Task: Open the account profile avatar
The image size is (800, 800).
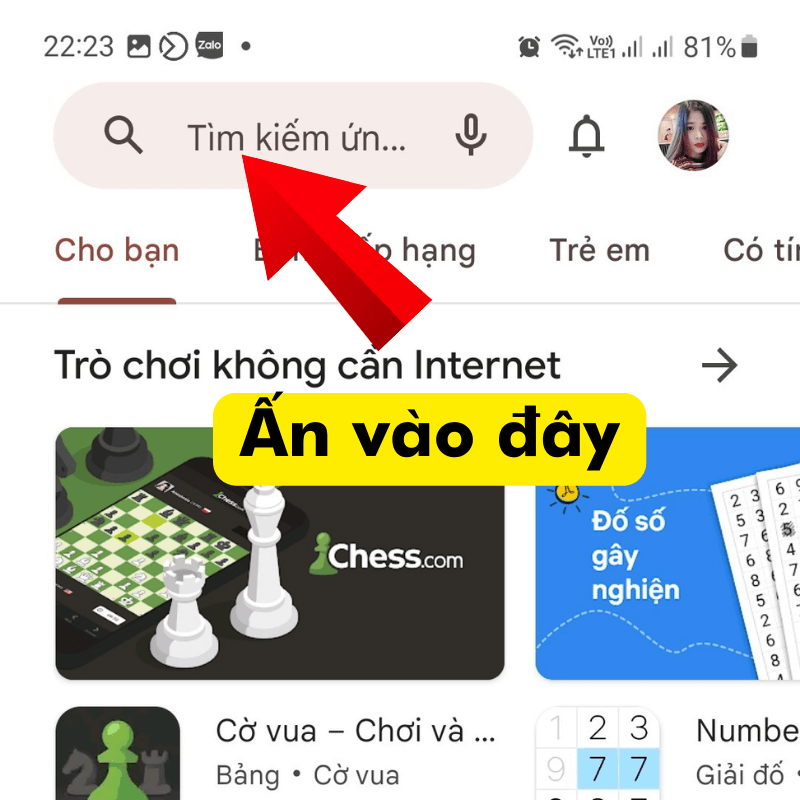Action: click(692, 136)
